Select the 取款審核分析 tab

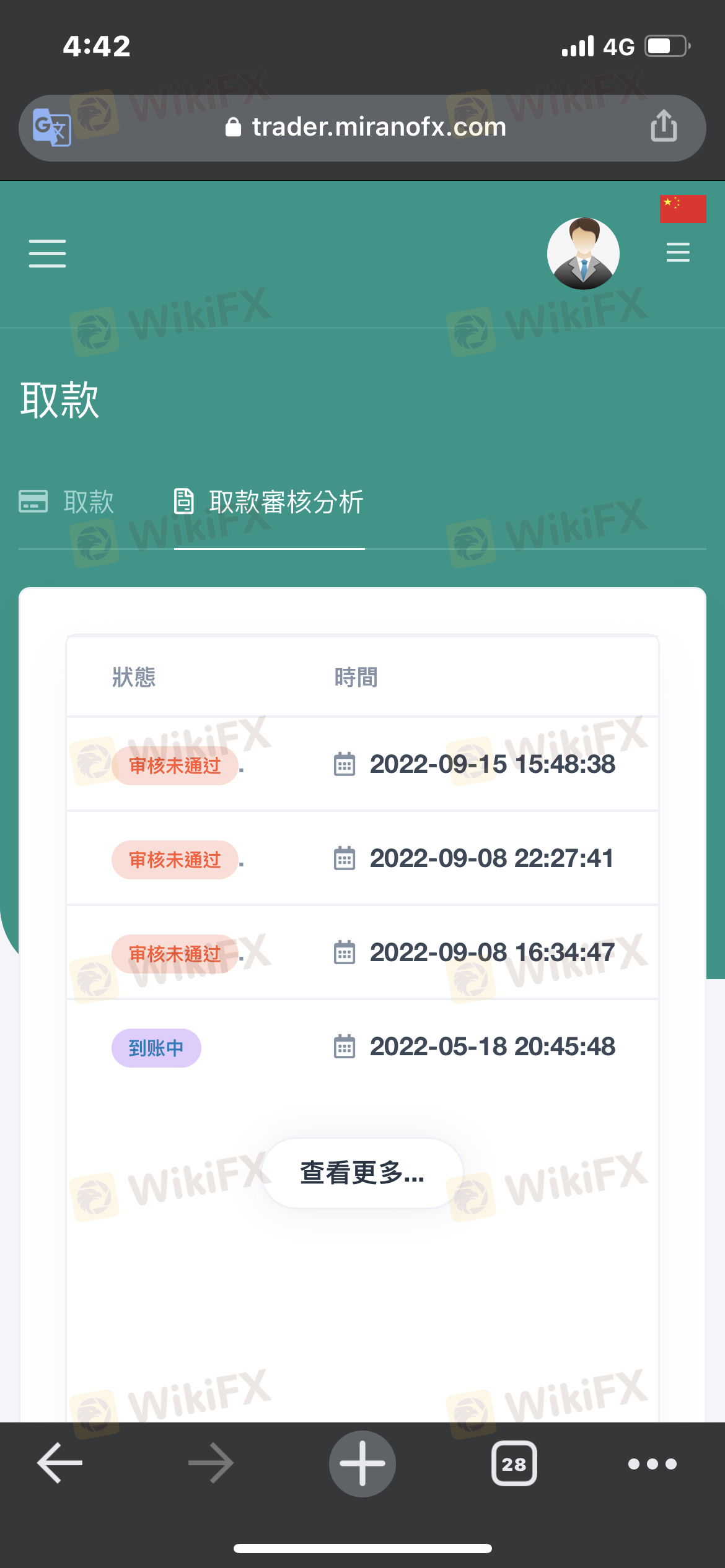click(x=270, y=502)
